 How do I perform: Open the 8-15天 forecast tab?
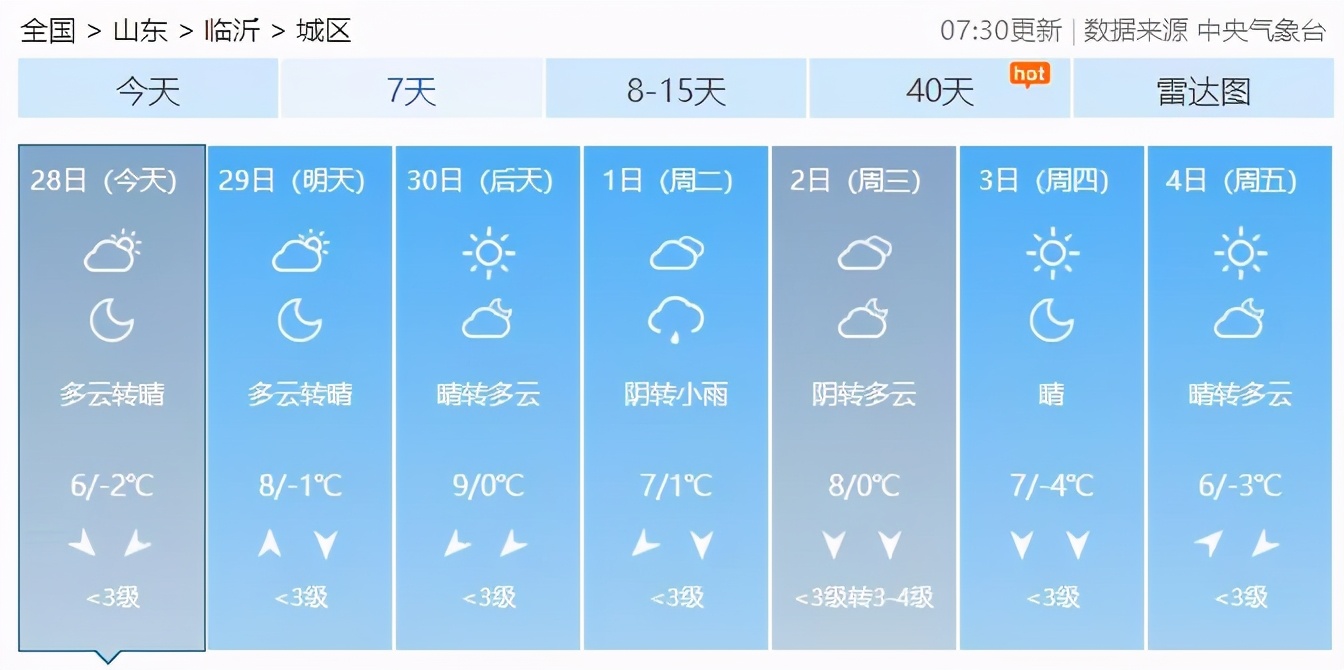click(x=675, y=91)
